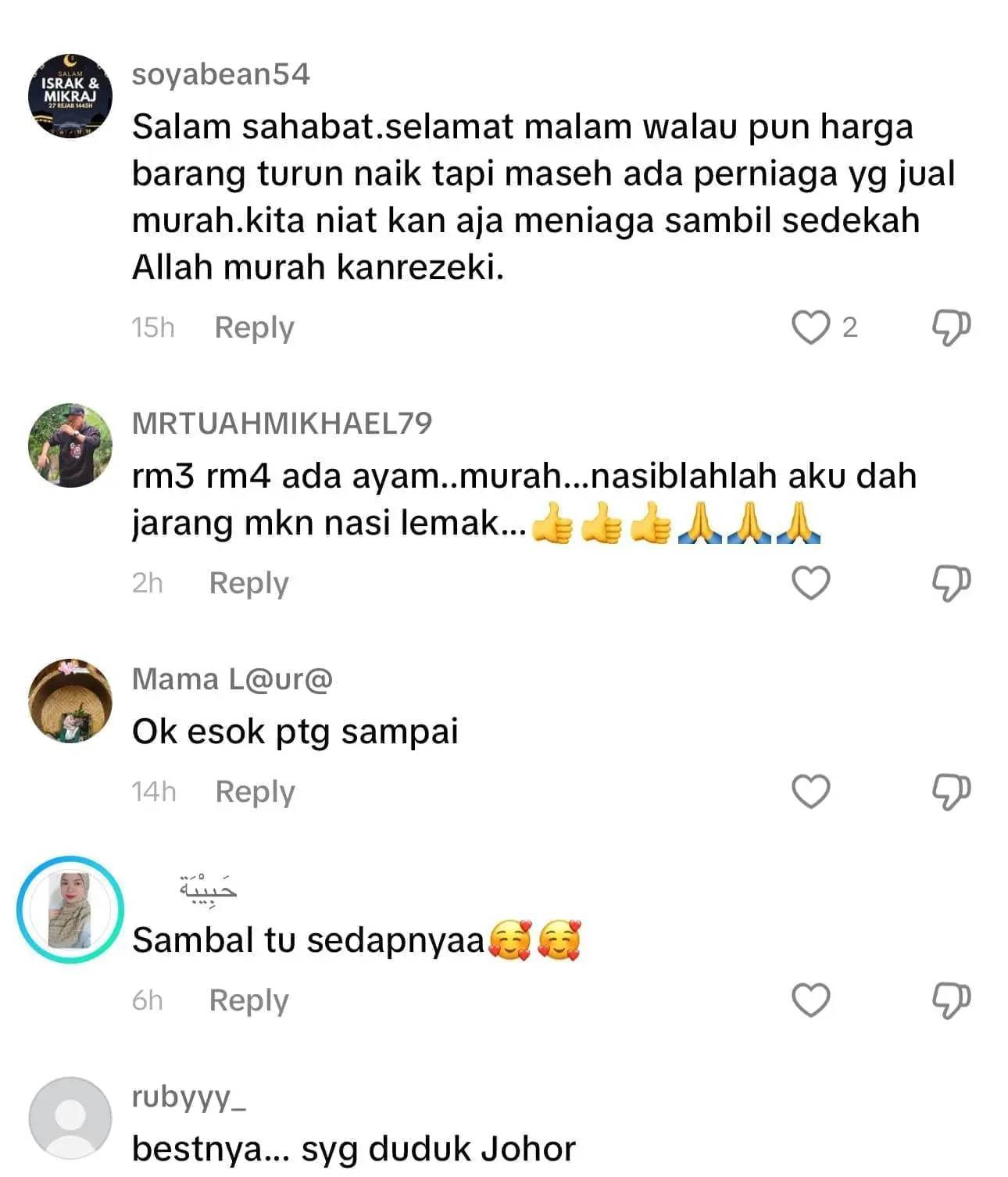Open the username rubyyy_
The height and width of the screenshot is (1177, 1008).
click(188, 1097)
